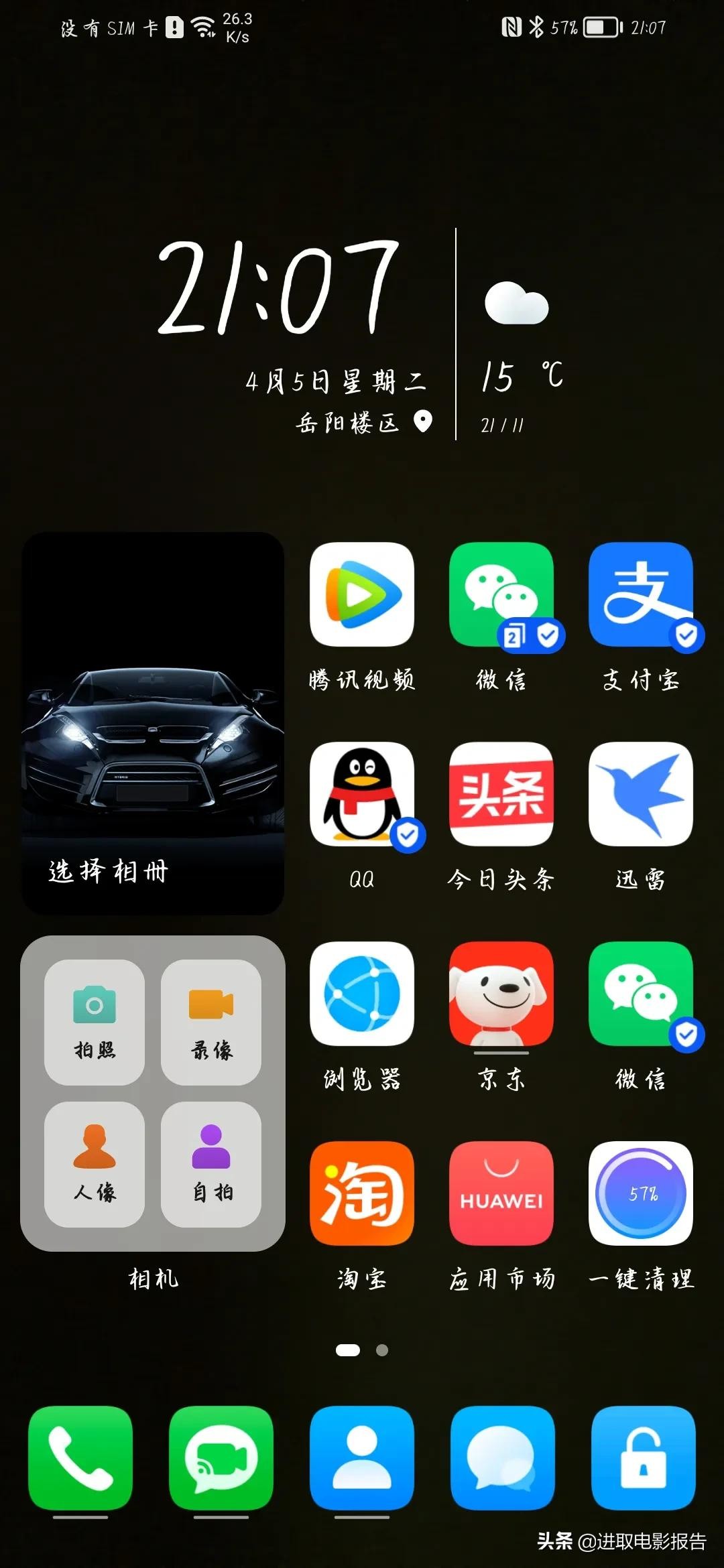Screen dimensions: 724x1568
Task: Tap 选择相册 gallery widget
Action: [153, 724]
